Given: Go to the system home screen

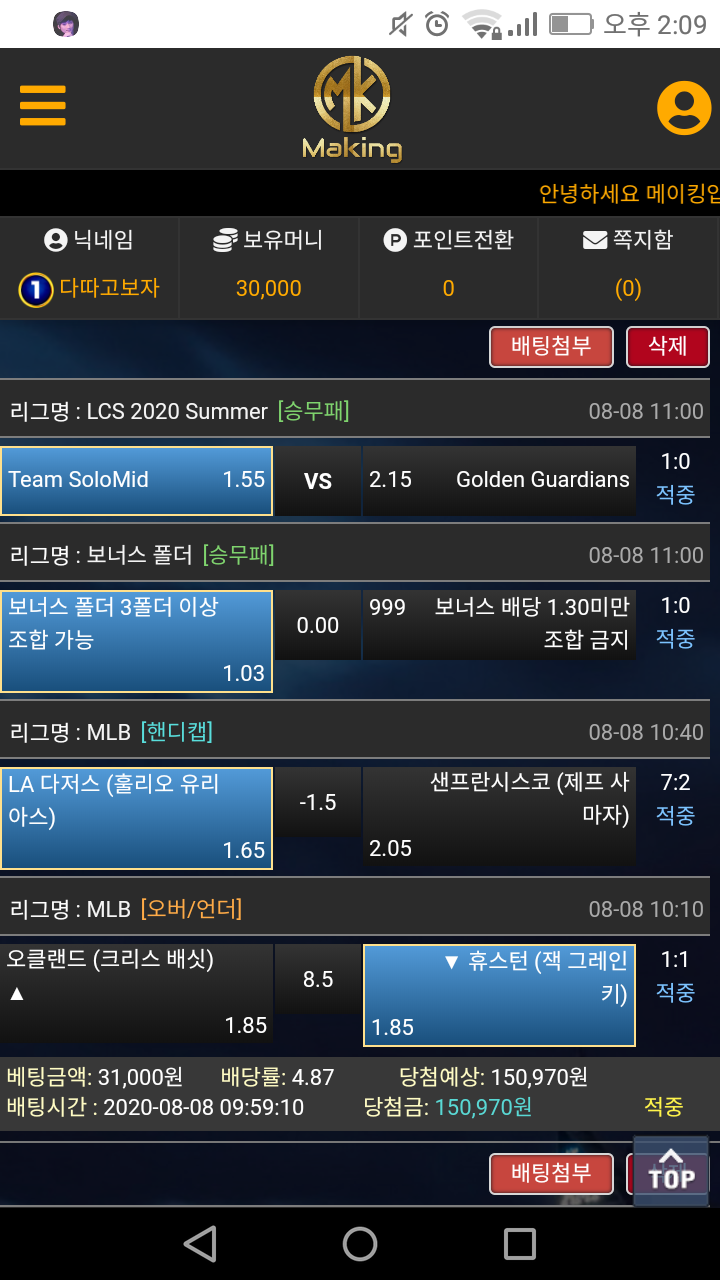Looking at the screenshot, I should (x=360, y=1244).
